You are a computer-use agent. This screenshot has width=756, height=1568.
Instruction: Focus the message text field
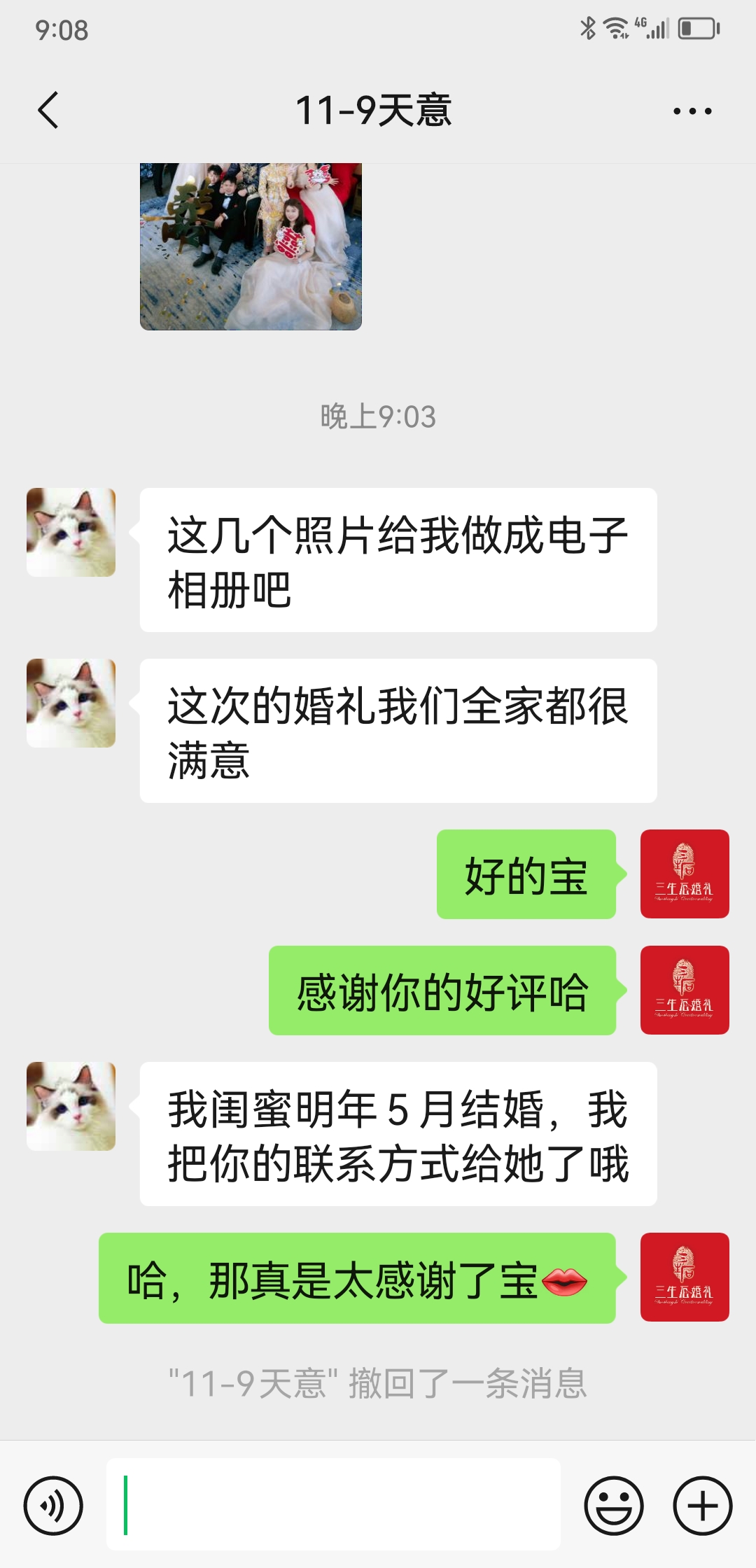(333, 1504)
